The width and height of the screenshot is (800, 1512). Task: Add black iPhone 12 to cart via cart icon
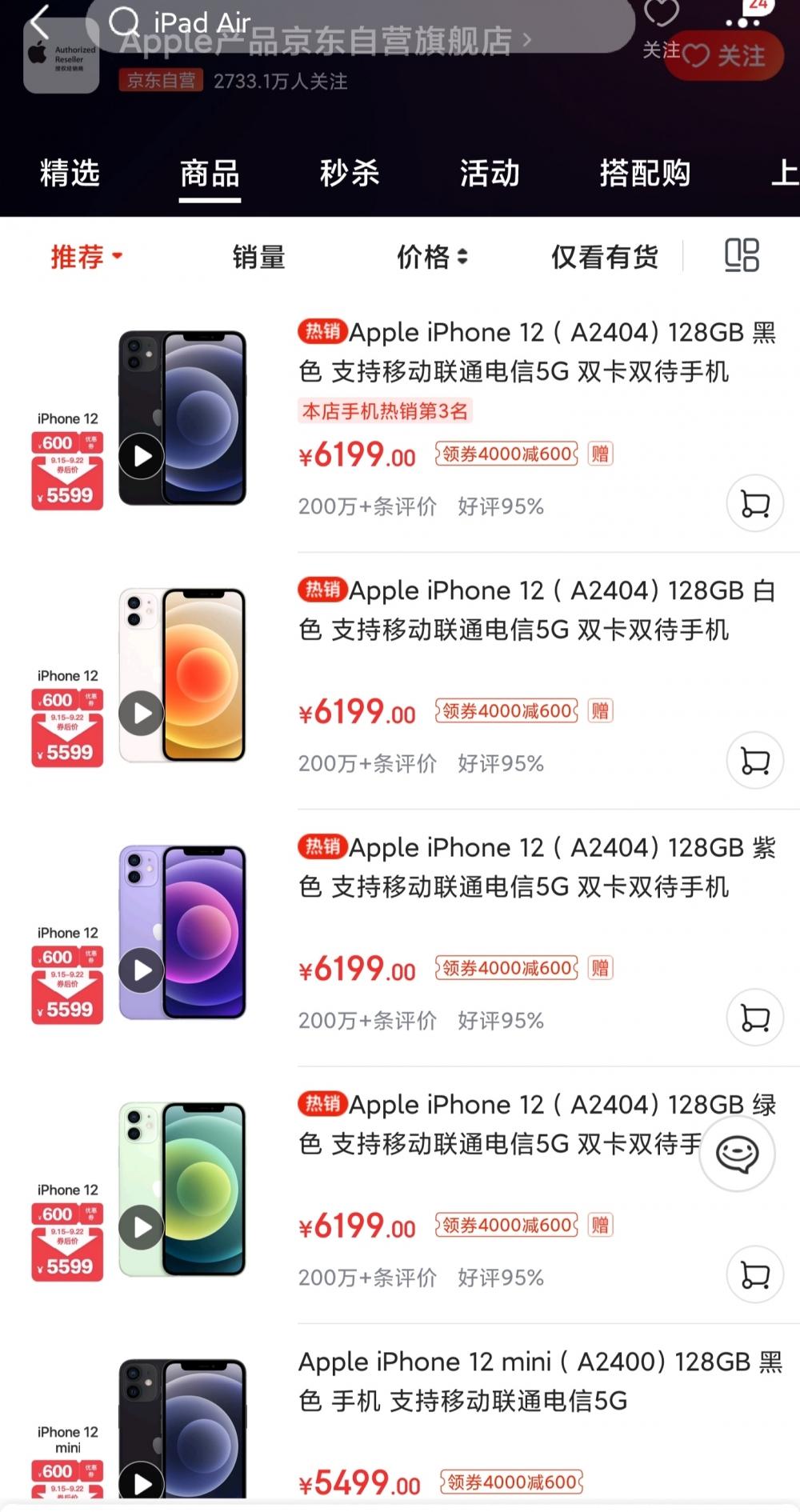(755, 504)
